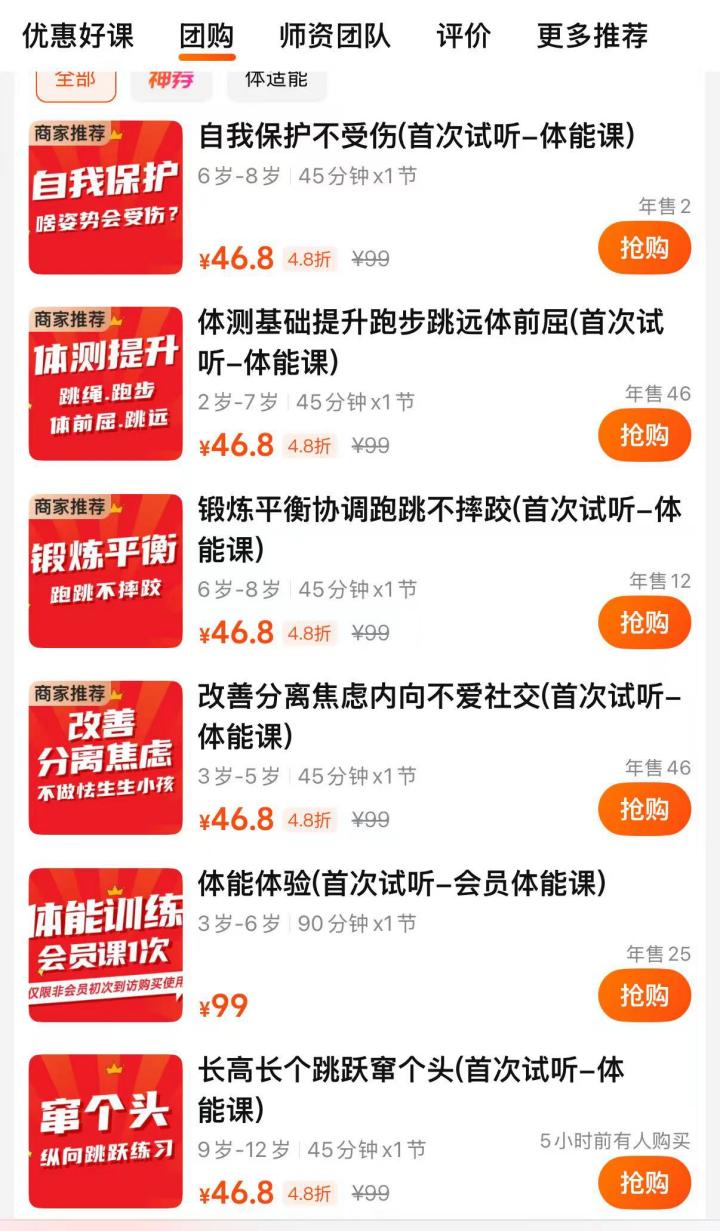Go to the 更多推荐 tab
720x1231 pixels.
[593, 36]
